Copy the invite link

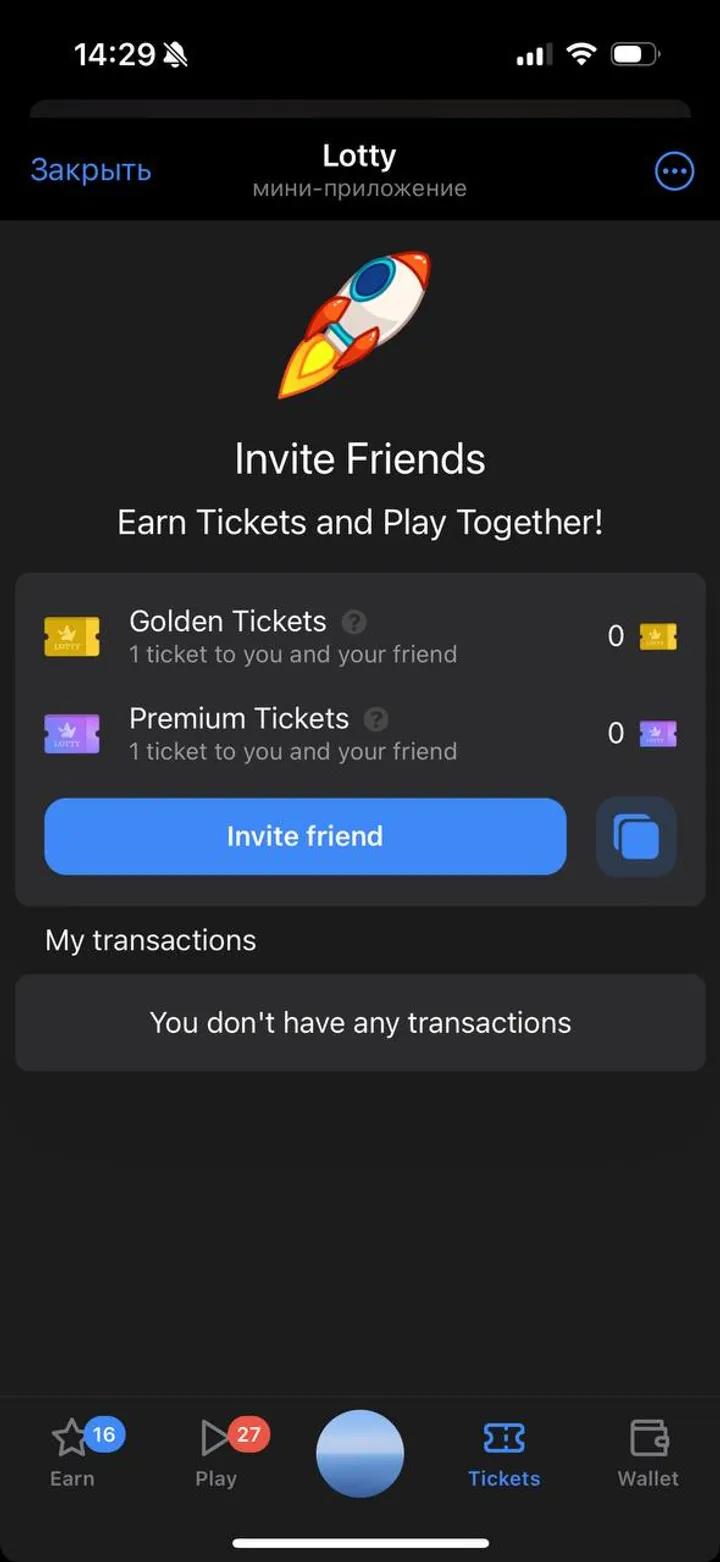point(636,837)
